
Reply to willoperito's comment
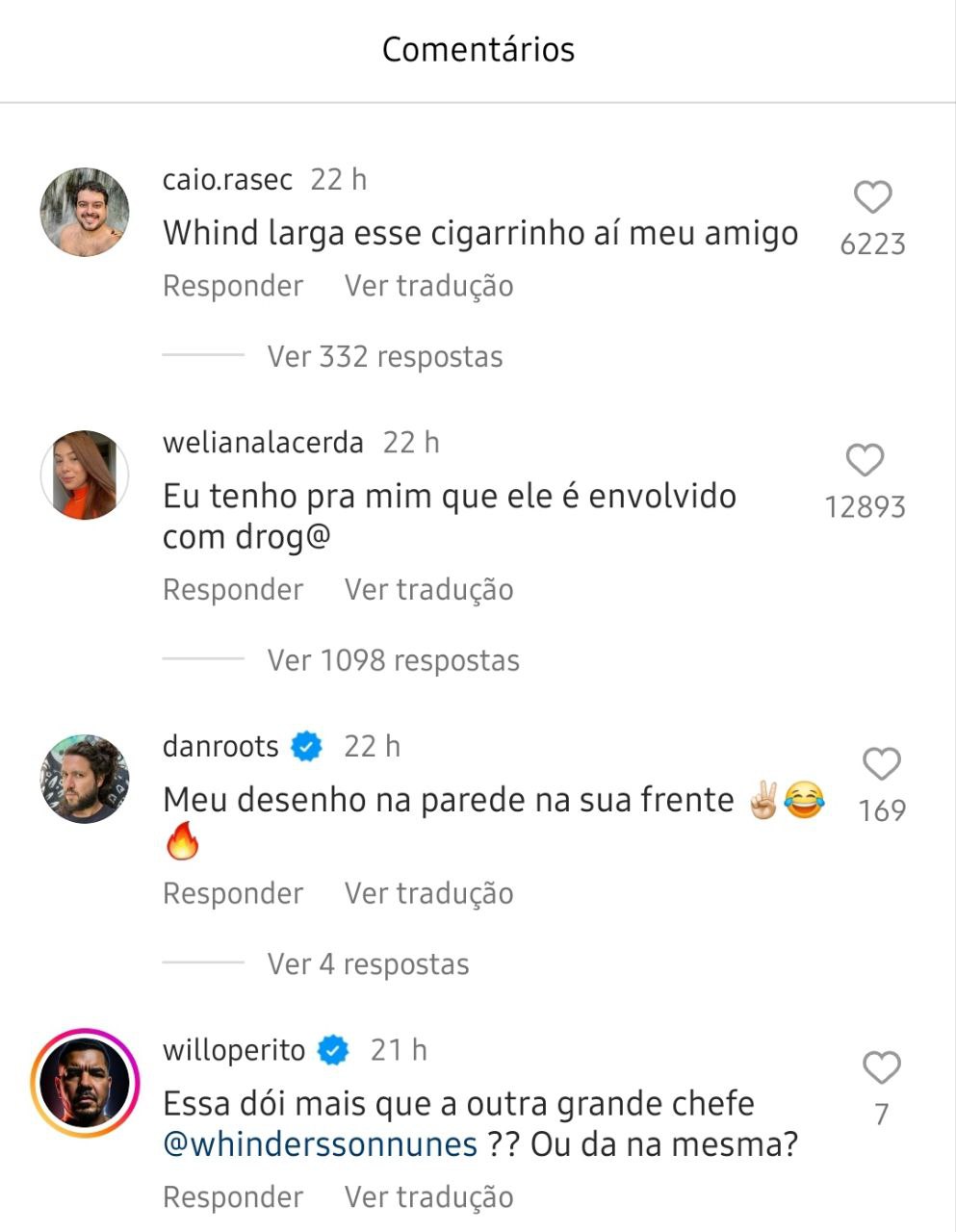232,1196
